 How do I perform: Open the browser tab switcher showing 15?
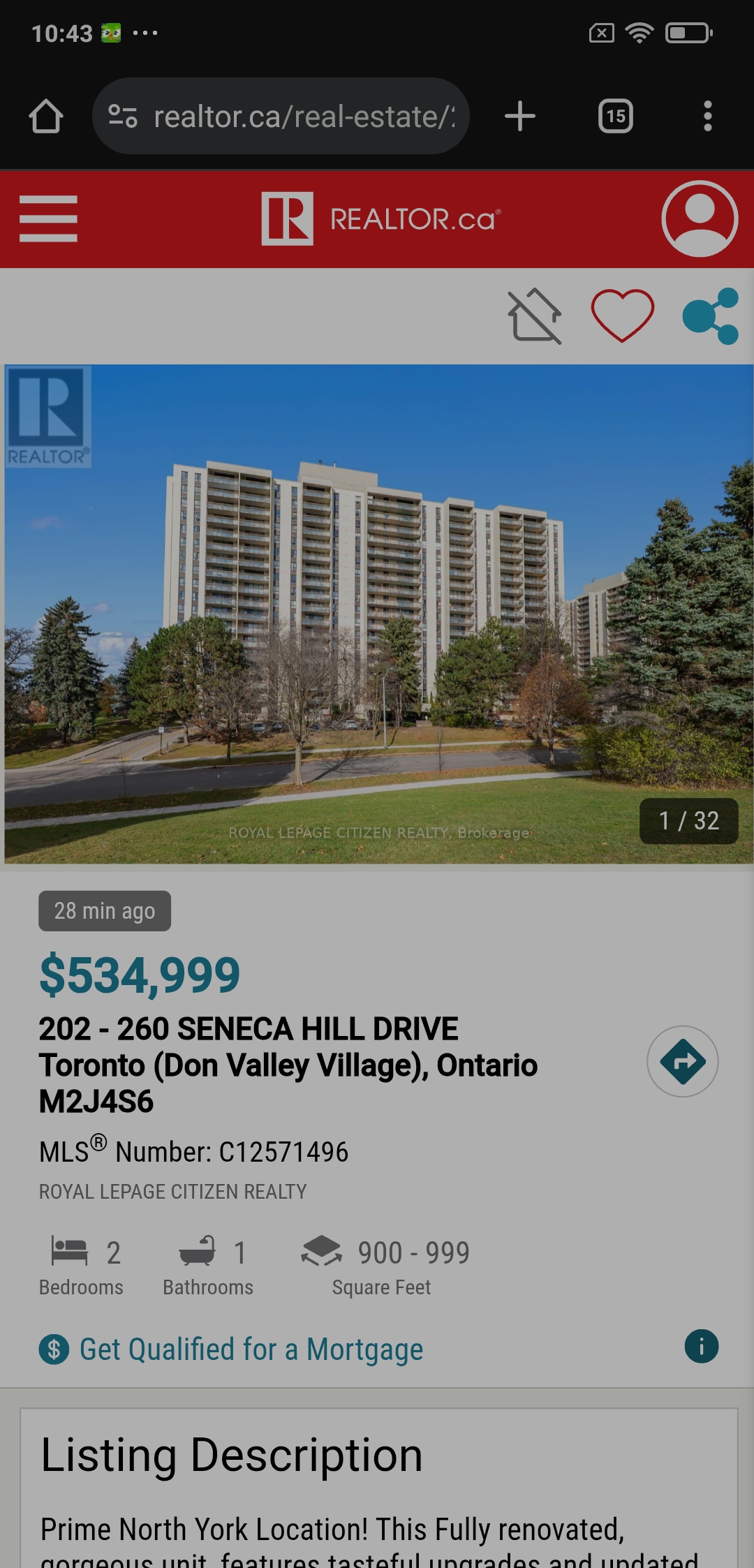[614, 116]
